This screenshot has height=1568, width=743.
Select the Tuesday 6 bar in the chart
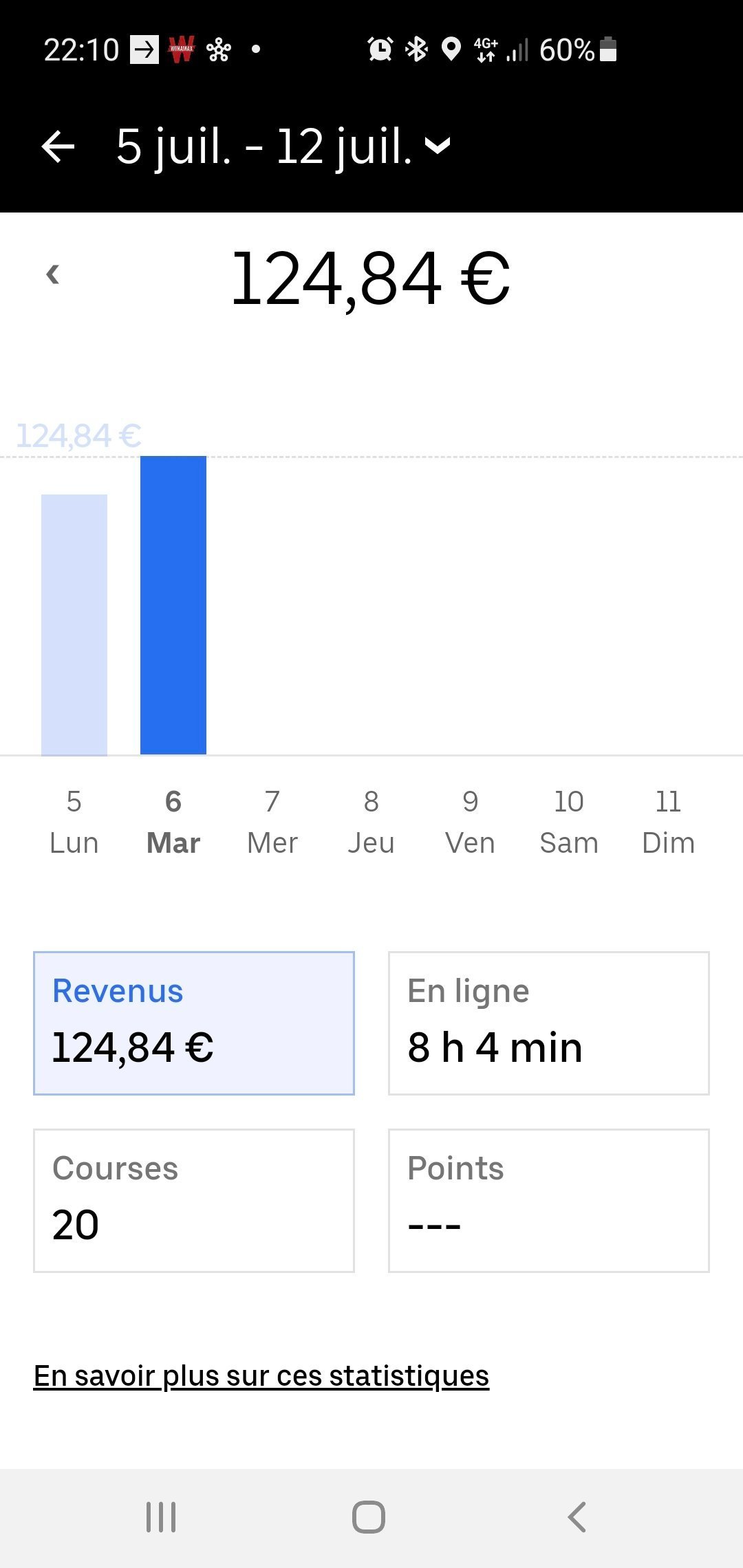point(173,605)
